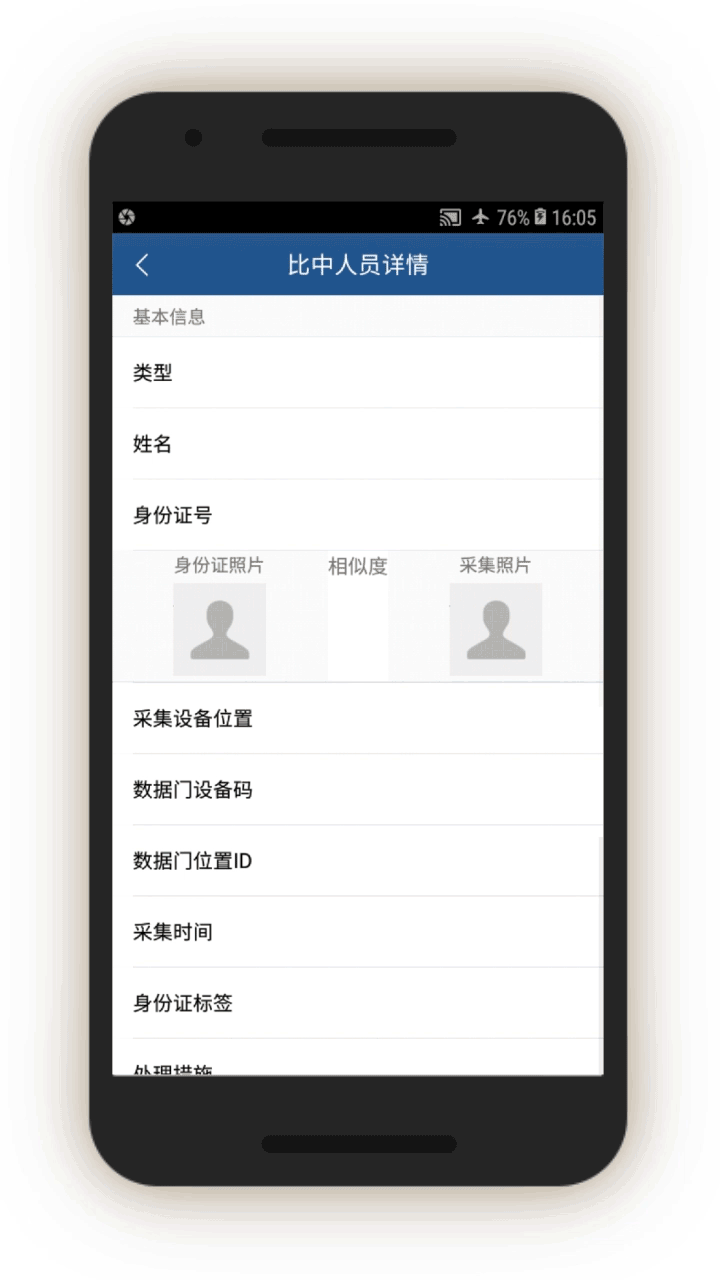The image size is (720, 1280).
Task: Go back from 比中人员详情 page
Action: (142, 265)
